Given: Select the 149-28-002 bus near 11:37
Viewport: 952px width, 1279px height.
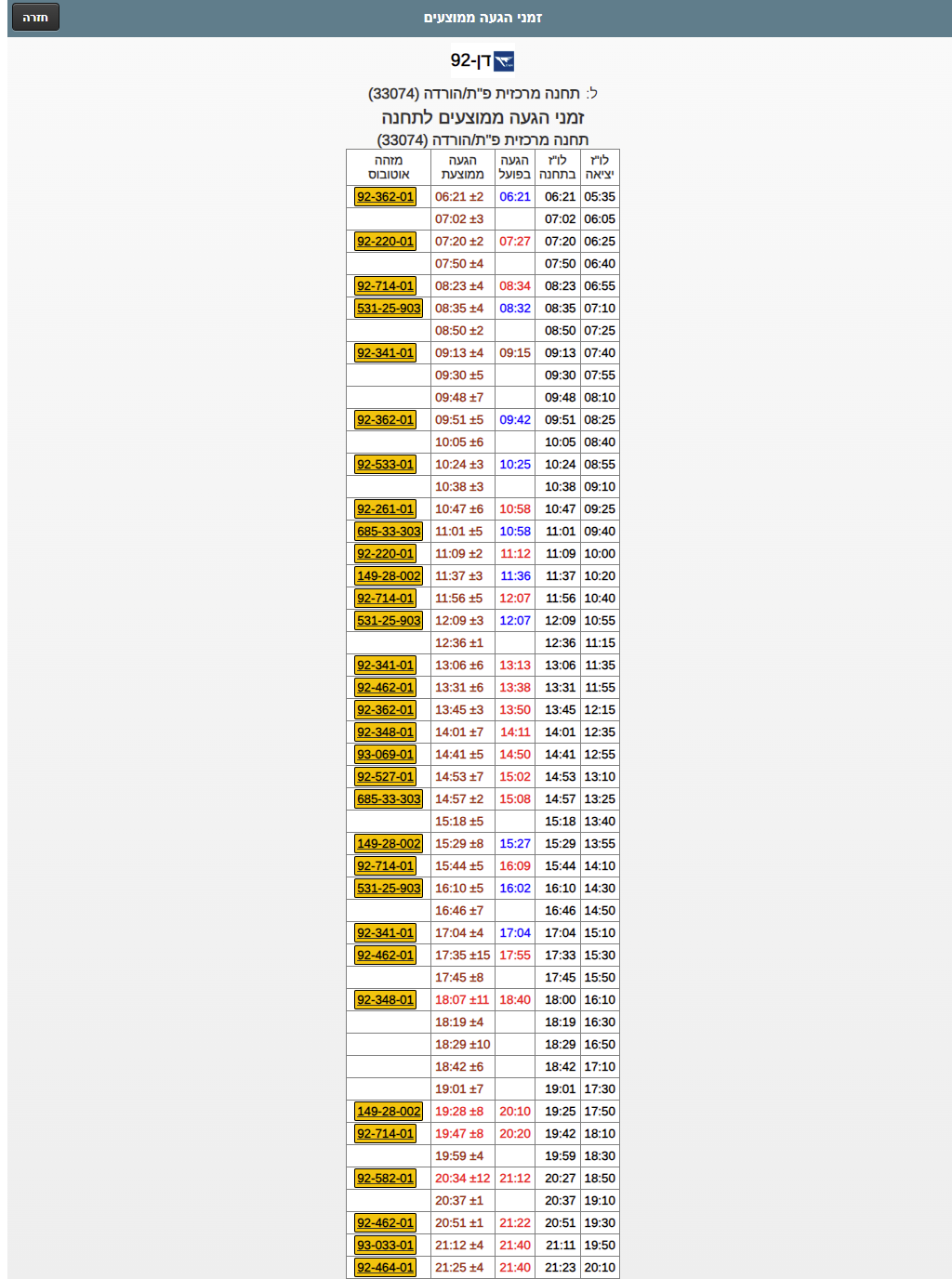Looking at the screenshot, I should point(387,575).
